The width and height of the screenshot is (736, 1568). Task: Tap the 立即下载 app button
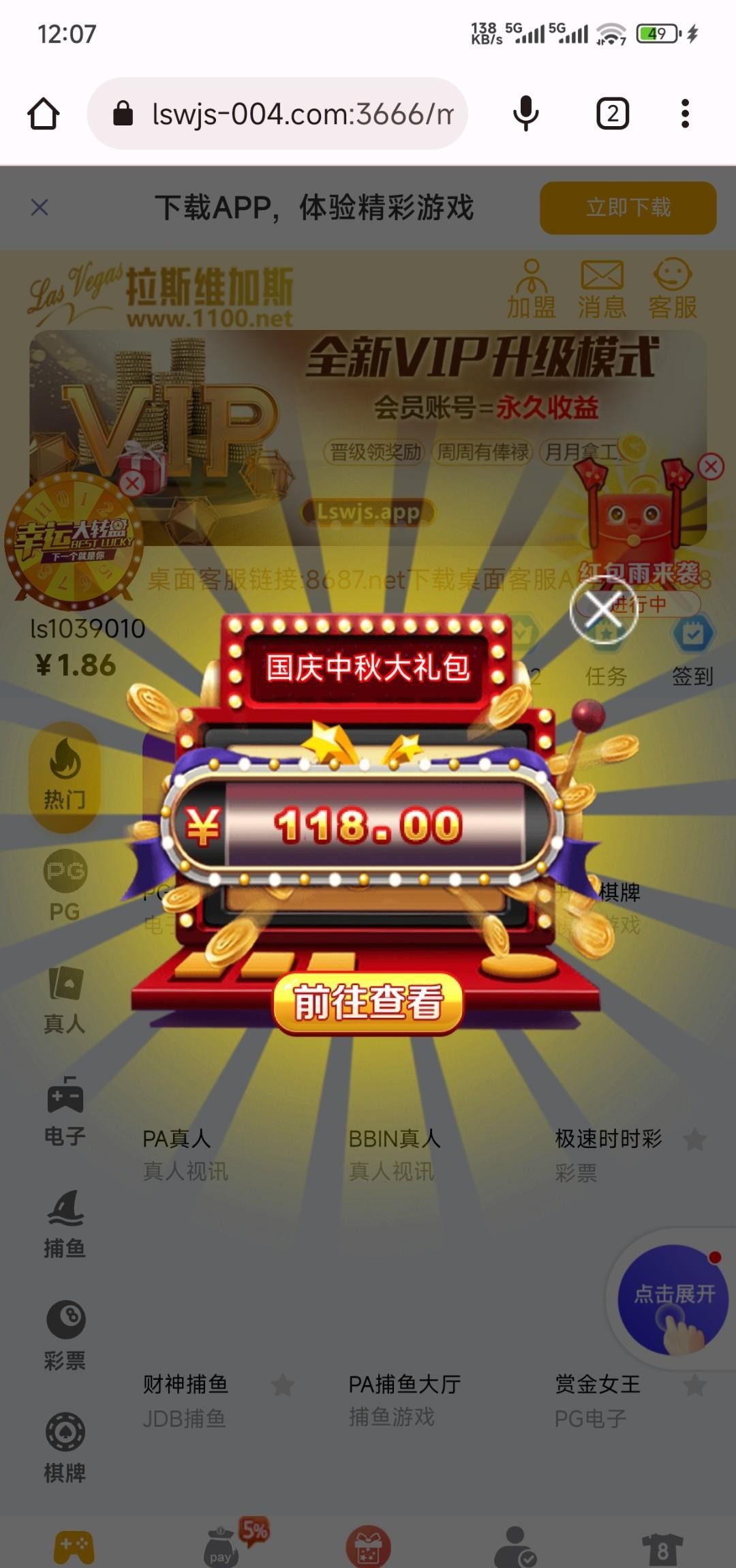(x=628, y=207)
